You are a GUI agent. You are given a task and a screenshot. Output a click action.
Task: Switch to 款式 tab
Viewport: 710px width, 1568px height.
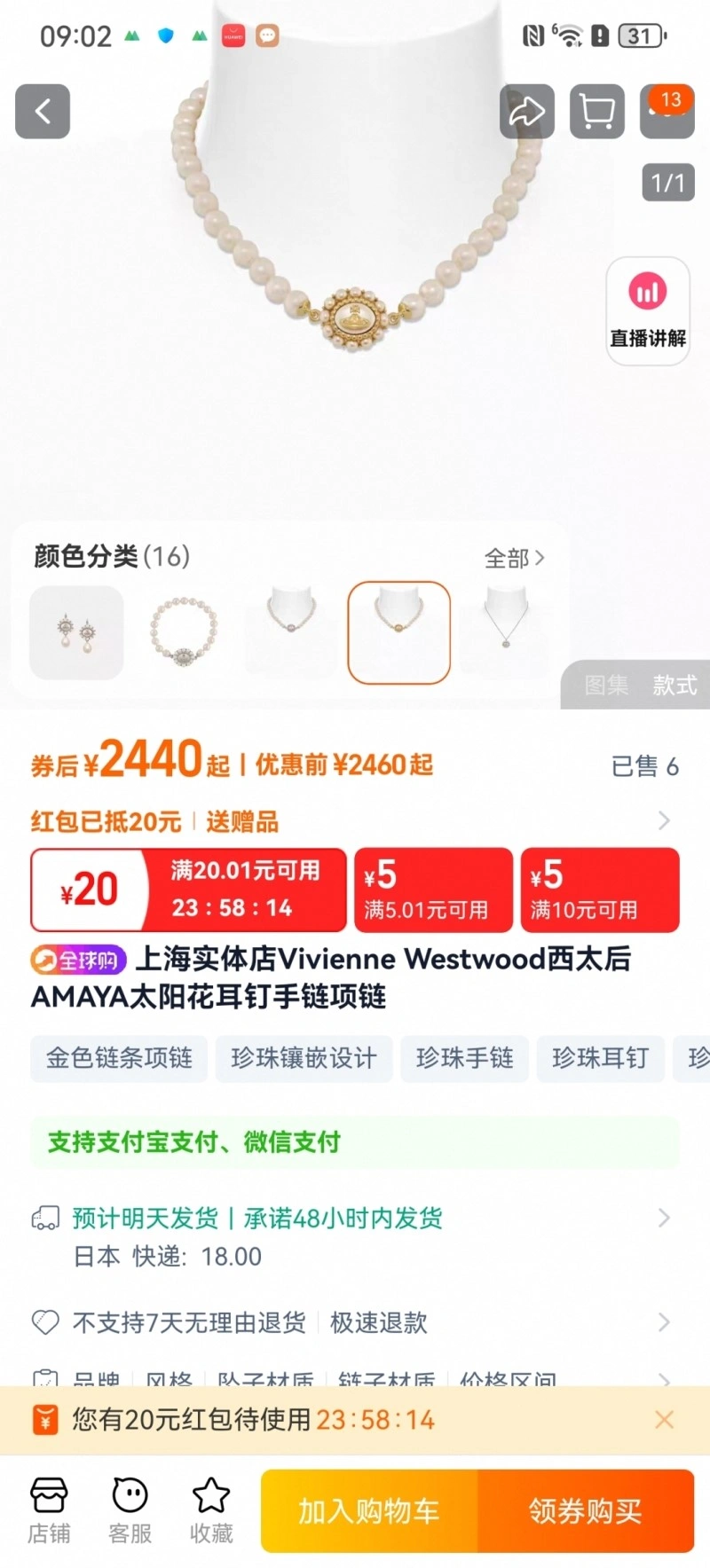click(674, 685)
